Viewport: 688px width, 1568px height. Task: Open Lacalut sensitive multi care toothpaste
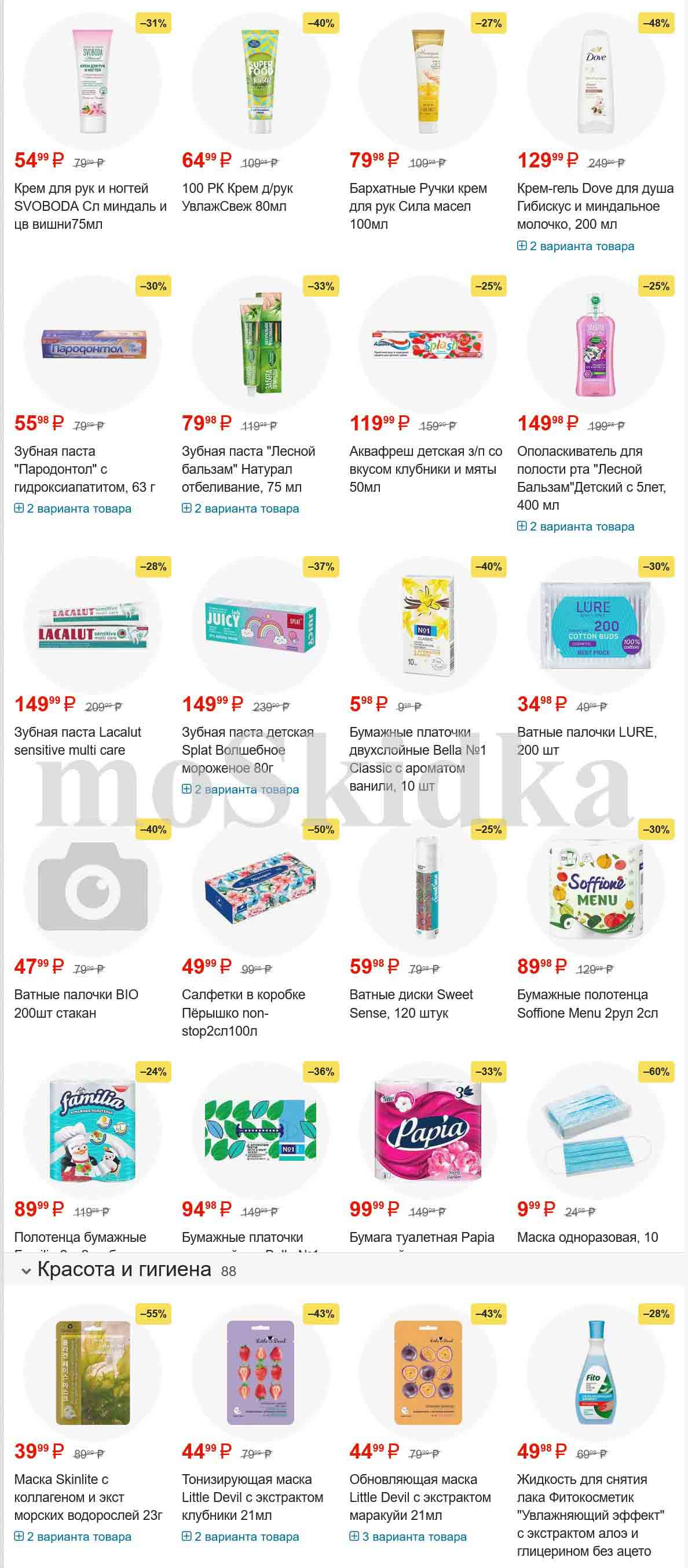[77, 741]
